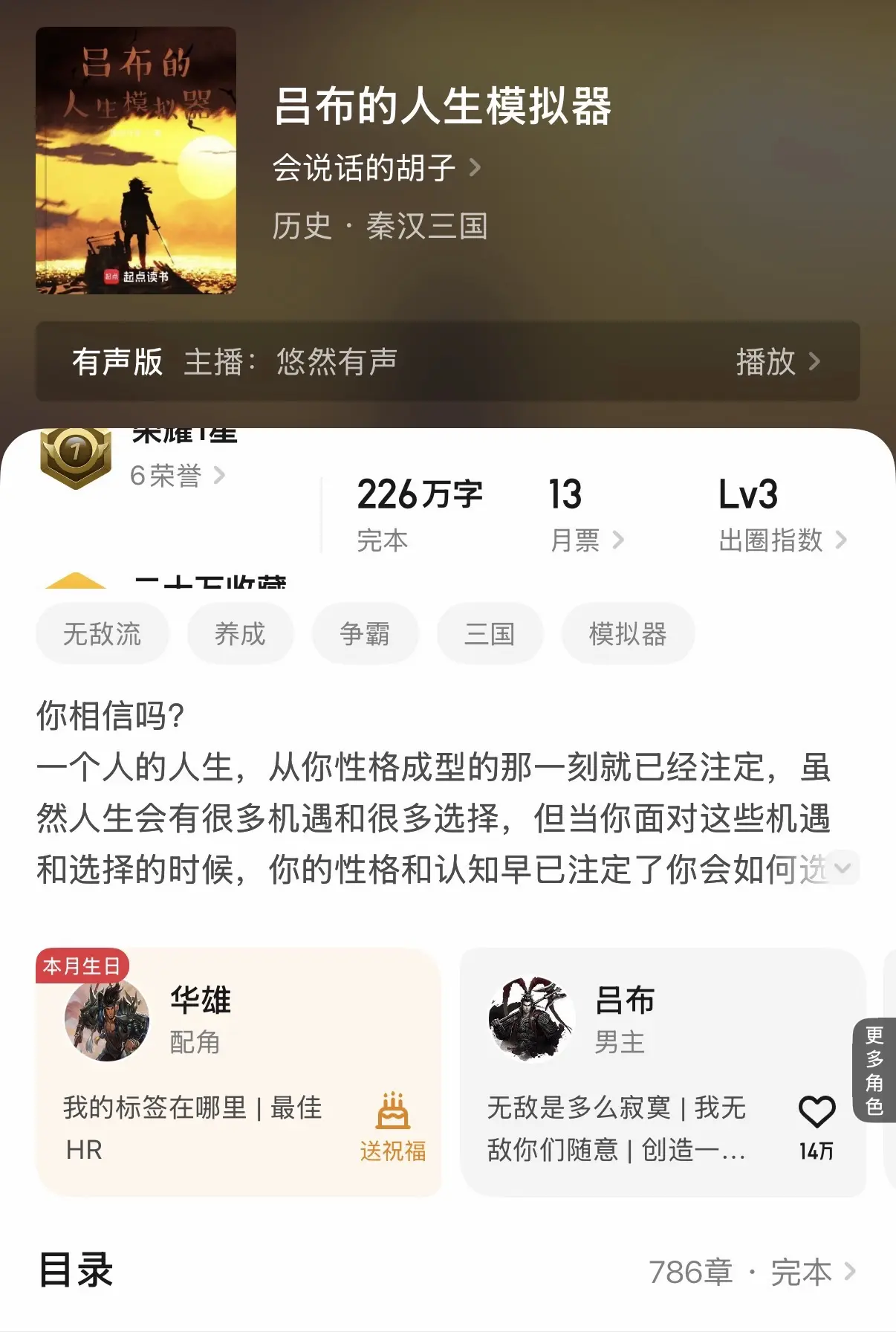
Task: Open the book cover image
Action: tap(136, 161)
